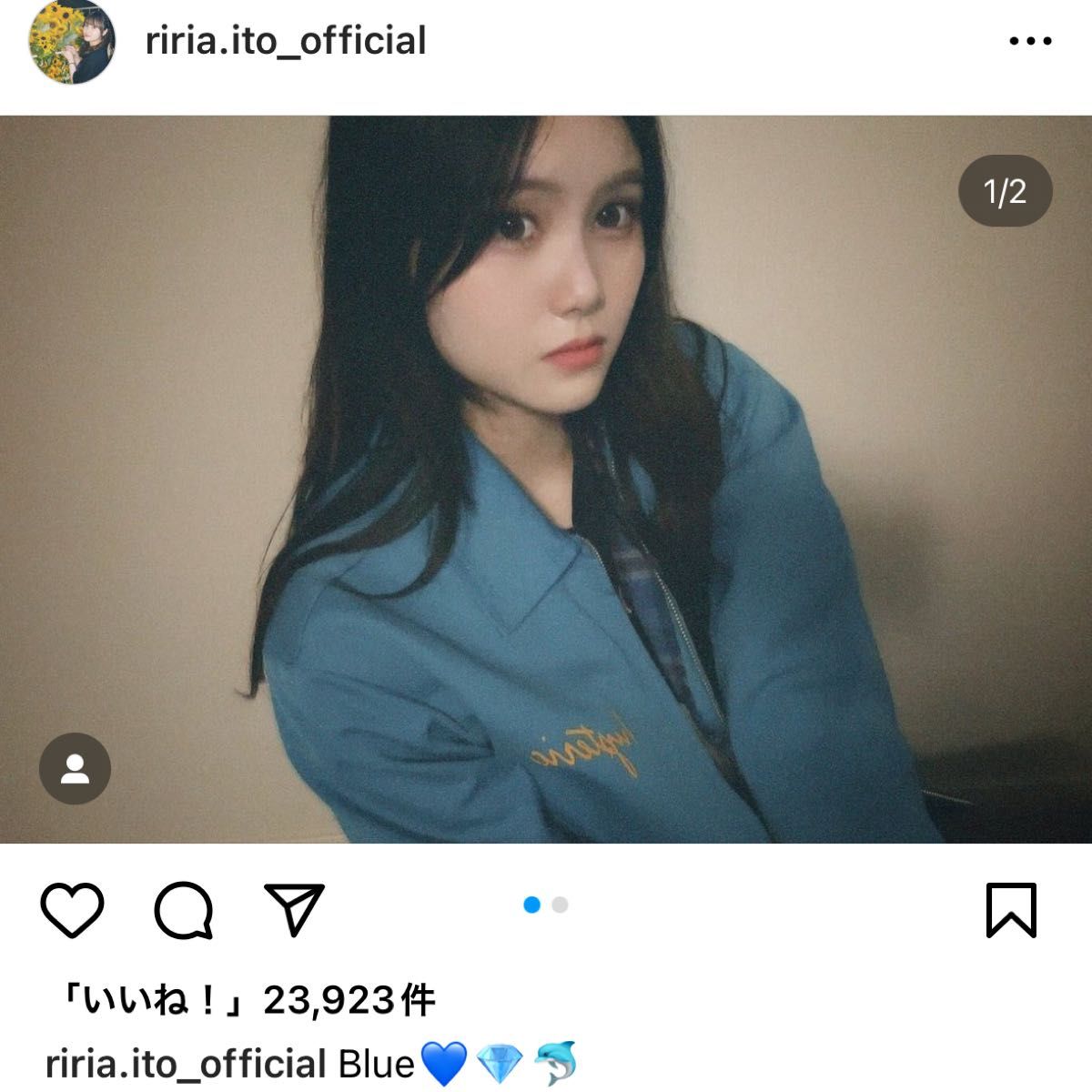Viewport: 1092px width, 1092px height.
Task: Share post via paper plane icon
Action: coord(293,909)
